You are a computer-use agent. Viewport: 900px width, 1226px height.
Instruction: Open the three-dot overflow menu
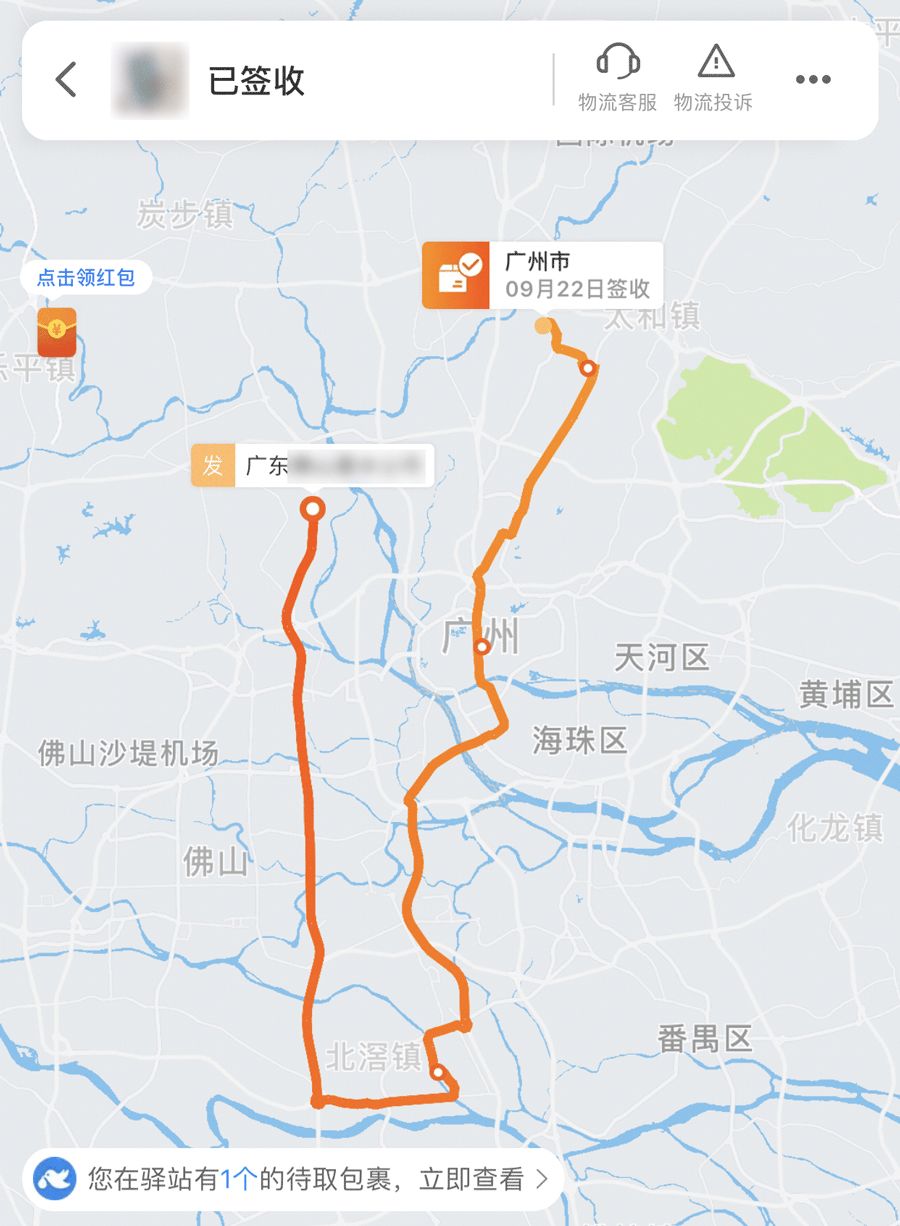pos(813,80)
